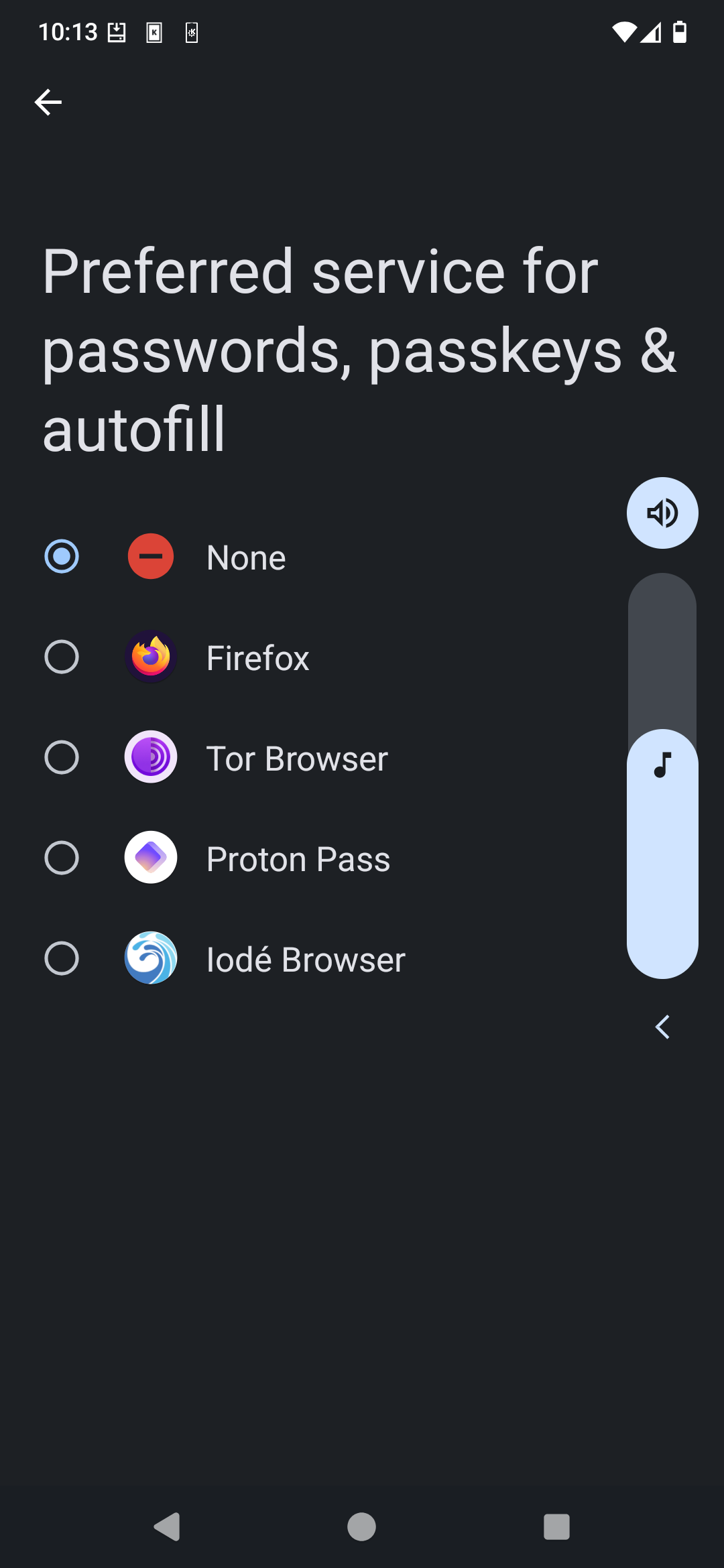Viewport: 724px width, 1568px height.
Task: Tap the ringer mode speaker button
Action: point(662,513)
